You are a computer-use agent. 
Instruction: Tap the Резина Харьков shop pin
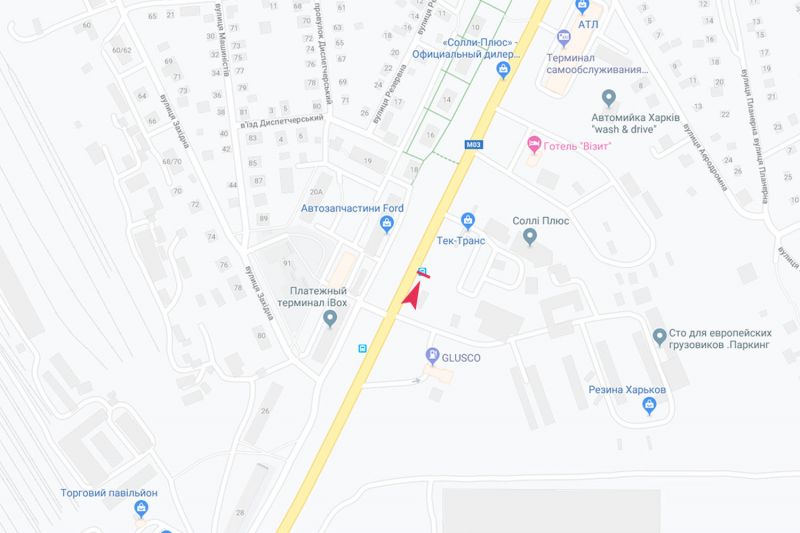pos(649,406)
